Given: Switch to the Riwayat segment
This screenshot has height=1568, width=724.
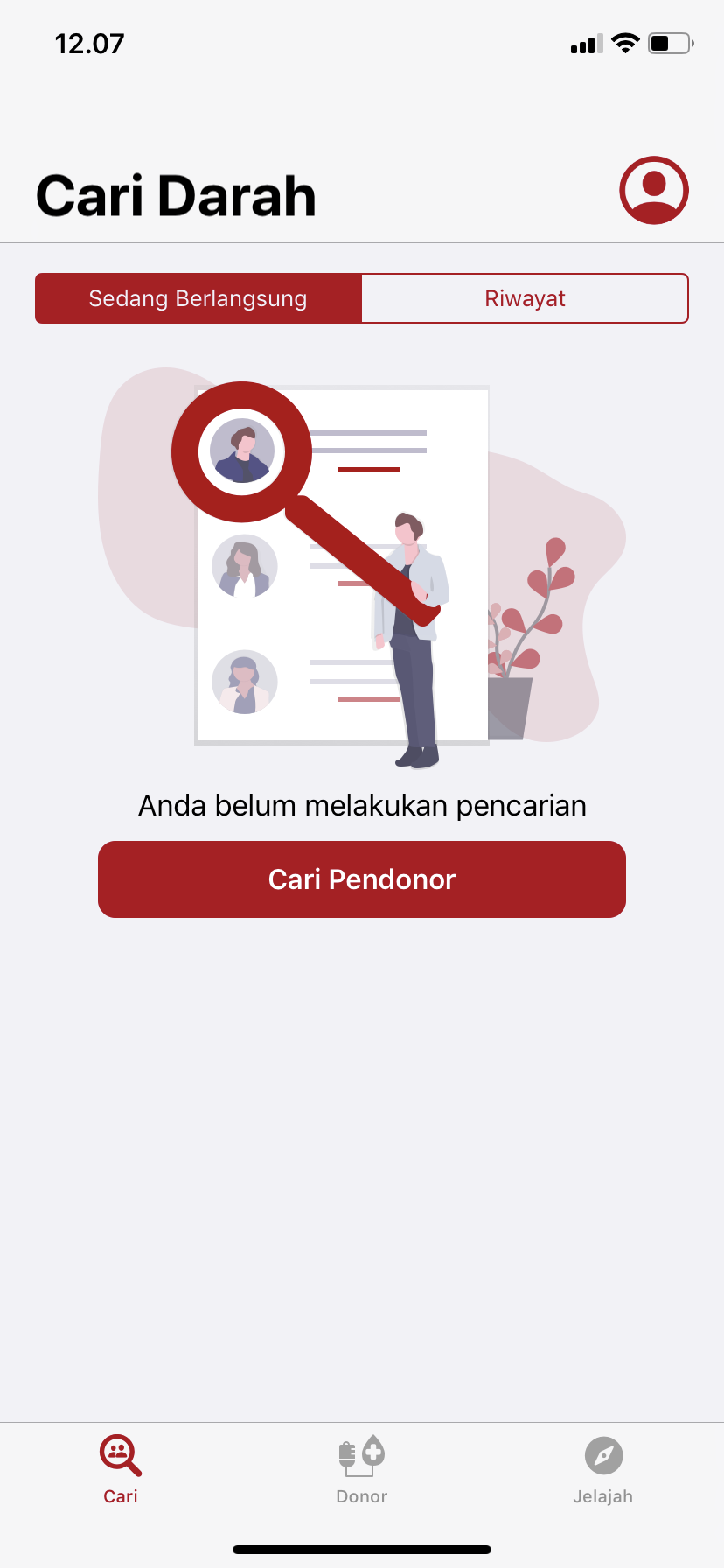Looking at the screenshot, I should [526, 298].
